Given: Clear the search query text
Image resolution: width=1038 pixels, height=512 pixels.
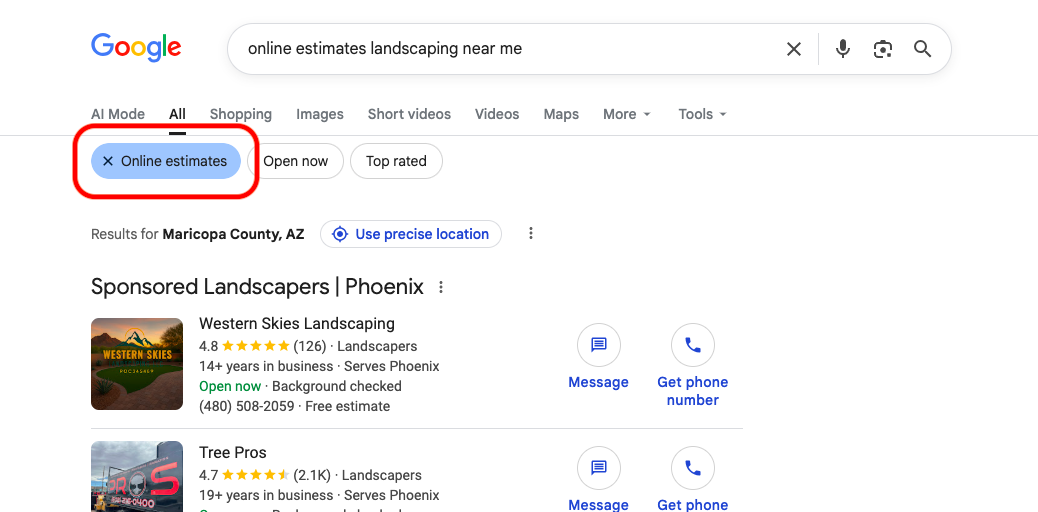Looking at the screenshot, I should point(793,49).
